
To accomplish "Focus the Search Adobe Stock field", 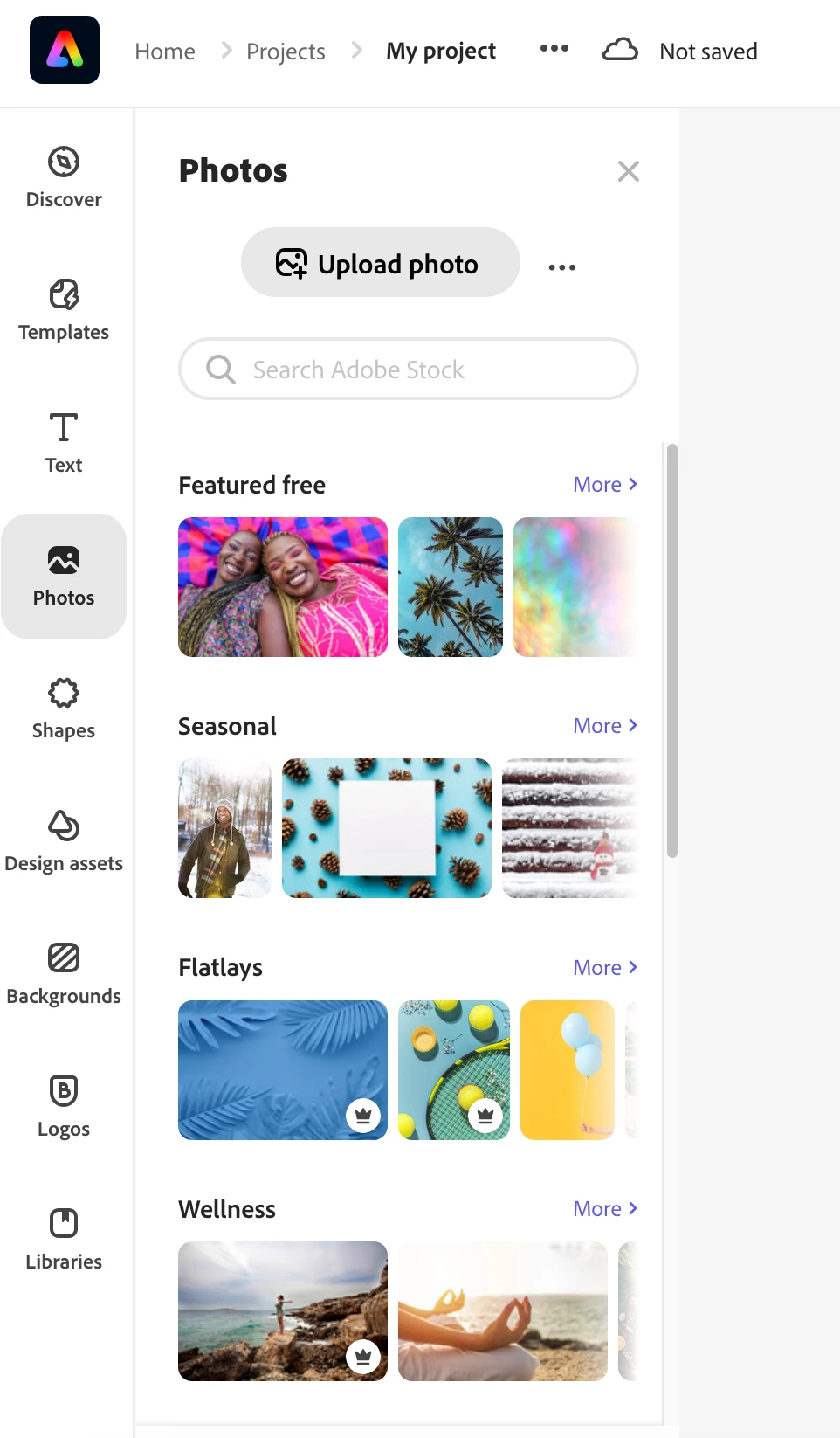I will [x=409, y=370].
